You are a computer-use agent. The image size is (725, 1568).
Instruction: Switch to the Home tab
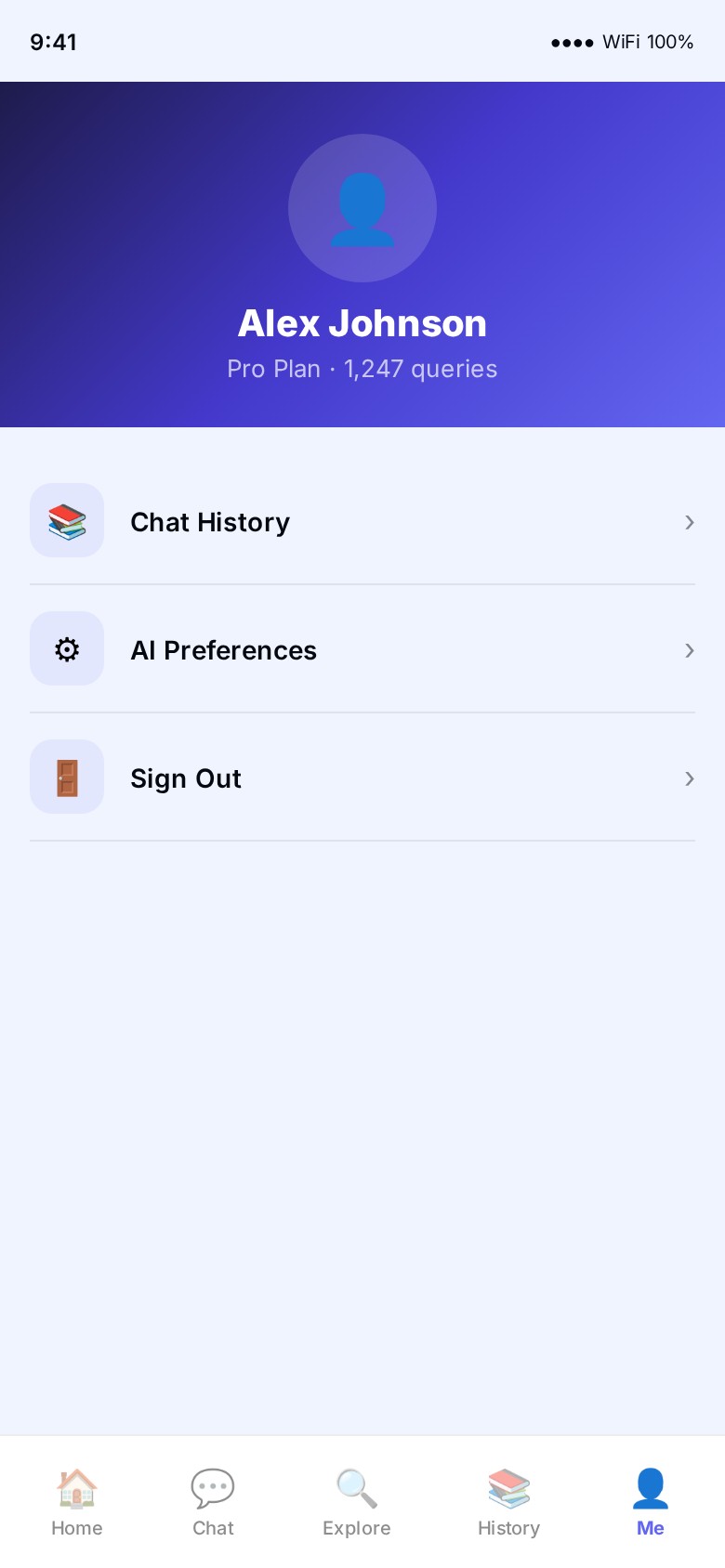(77, 1501)
